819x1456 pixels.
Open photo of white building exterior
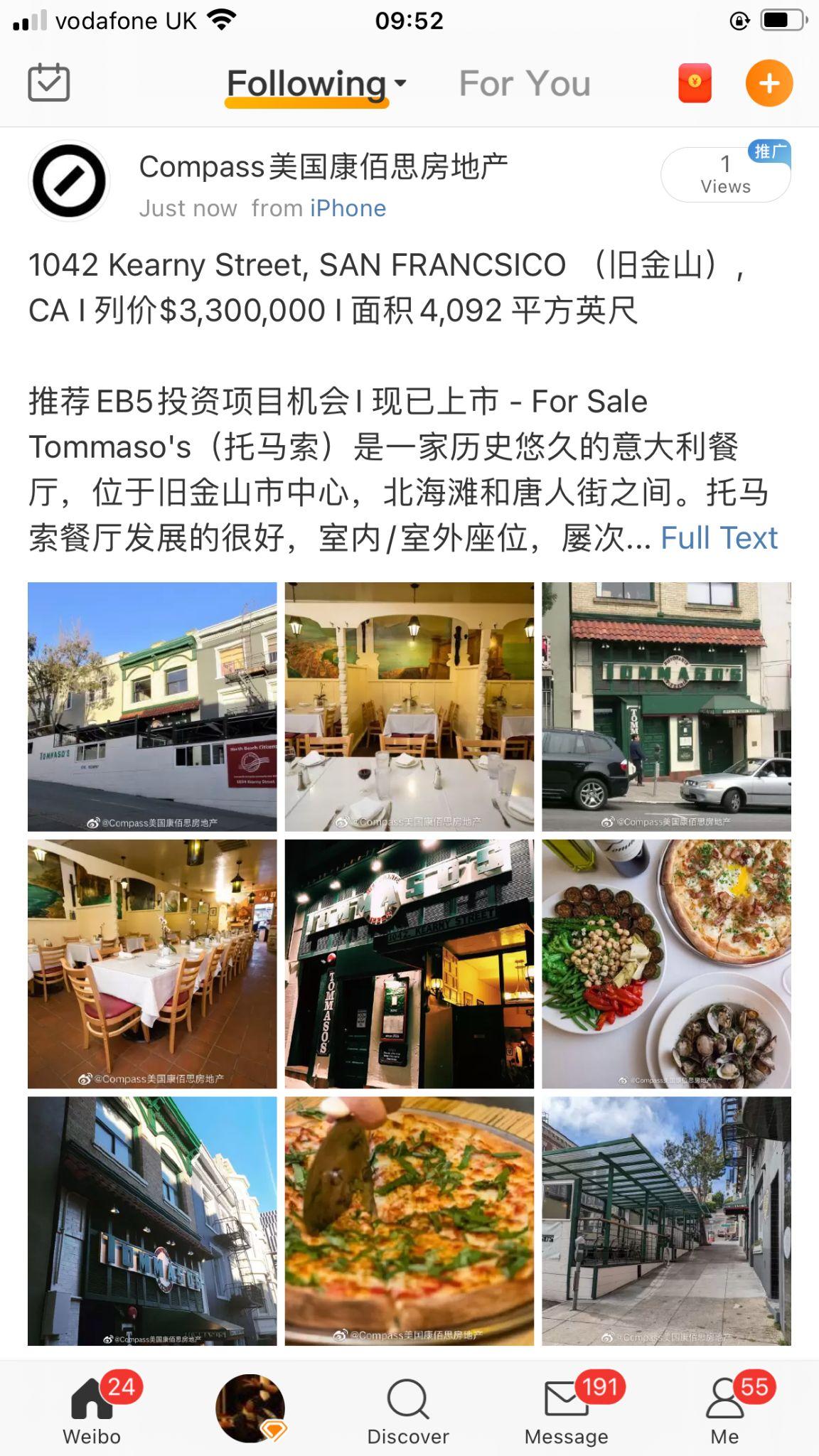[152, 707]
